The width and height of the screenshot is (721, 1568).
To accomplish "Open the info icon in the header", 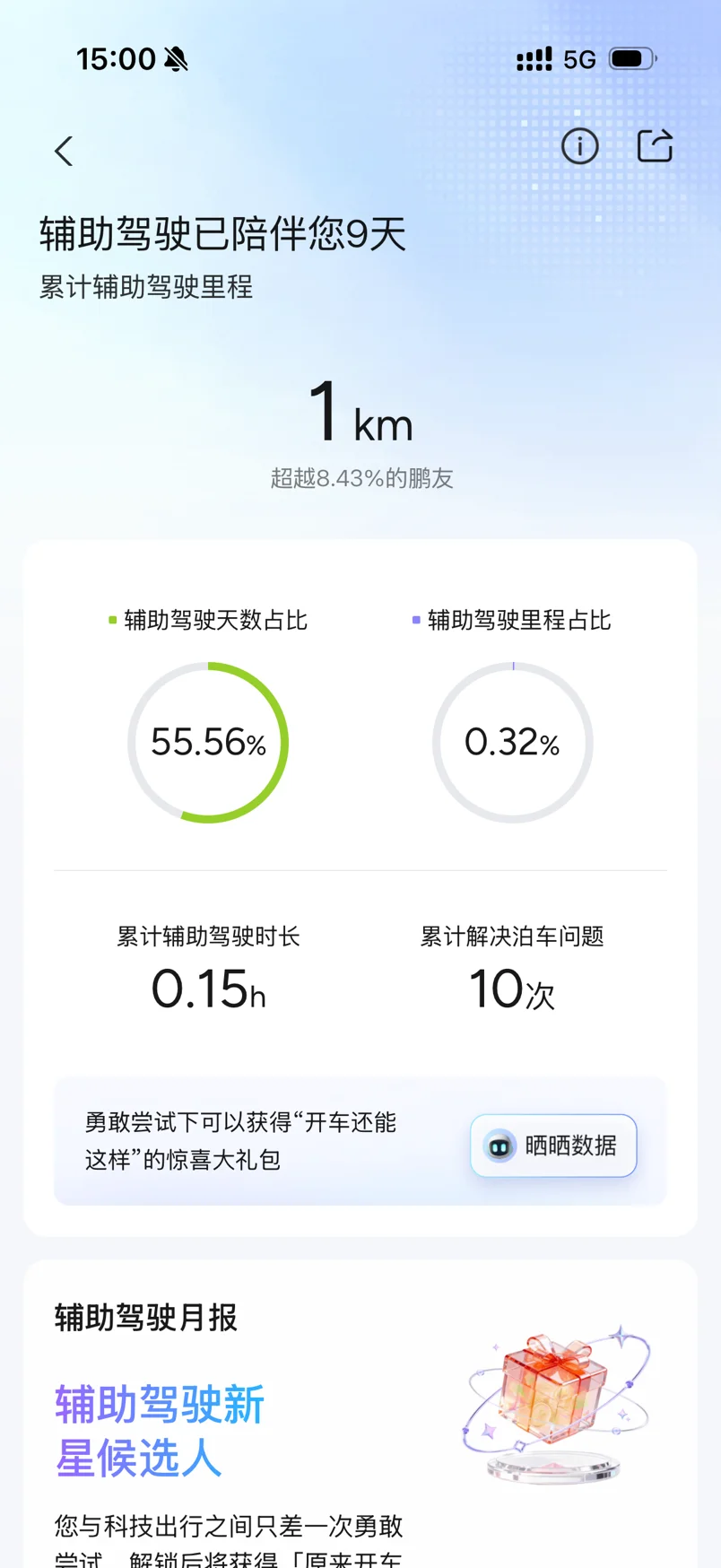I will tap(579, 145).
